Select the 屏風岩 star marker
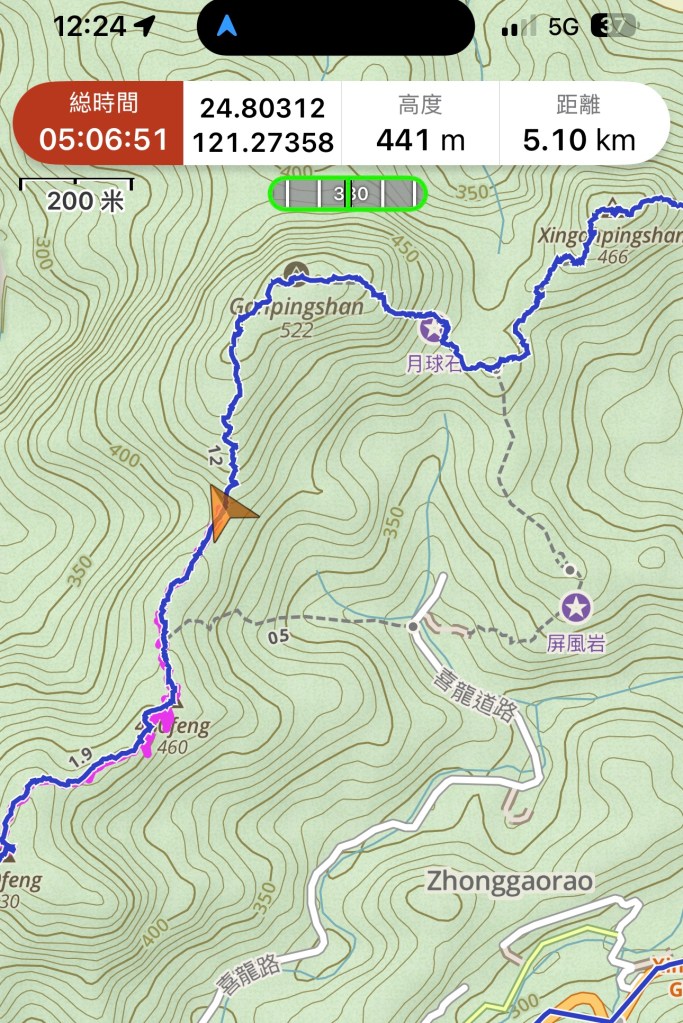The image size is (683, 1023). [575, 606]
